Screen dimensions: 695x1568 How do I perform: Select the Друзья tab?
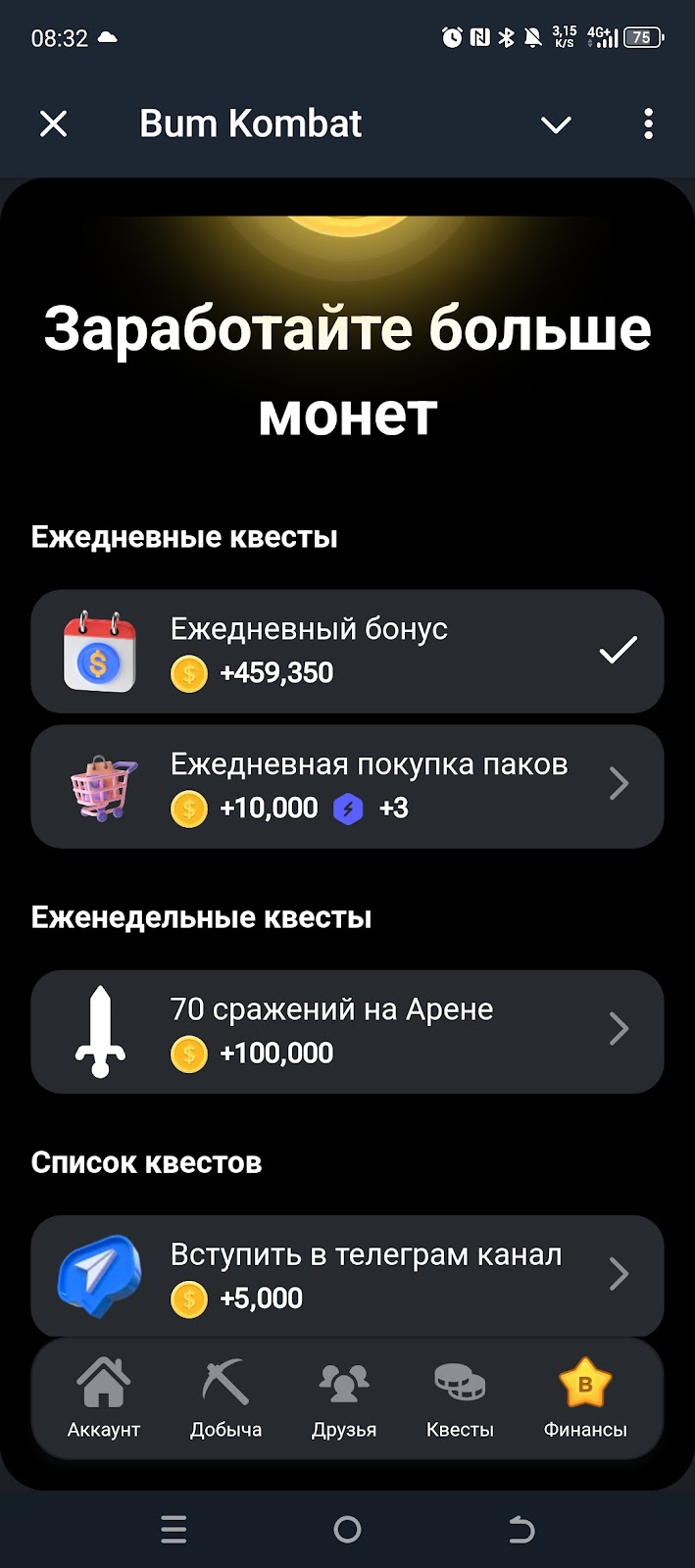(x=344, y=1397)
